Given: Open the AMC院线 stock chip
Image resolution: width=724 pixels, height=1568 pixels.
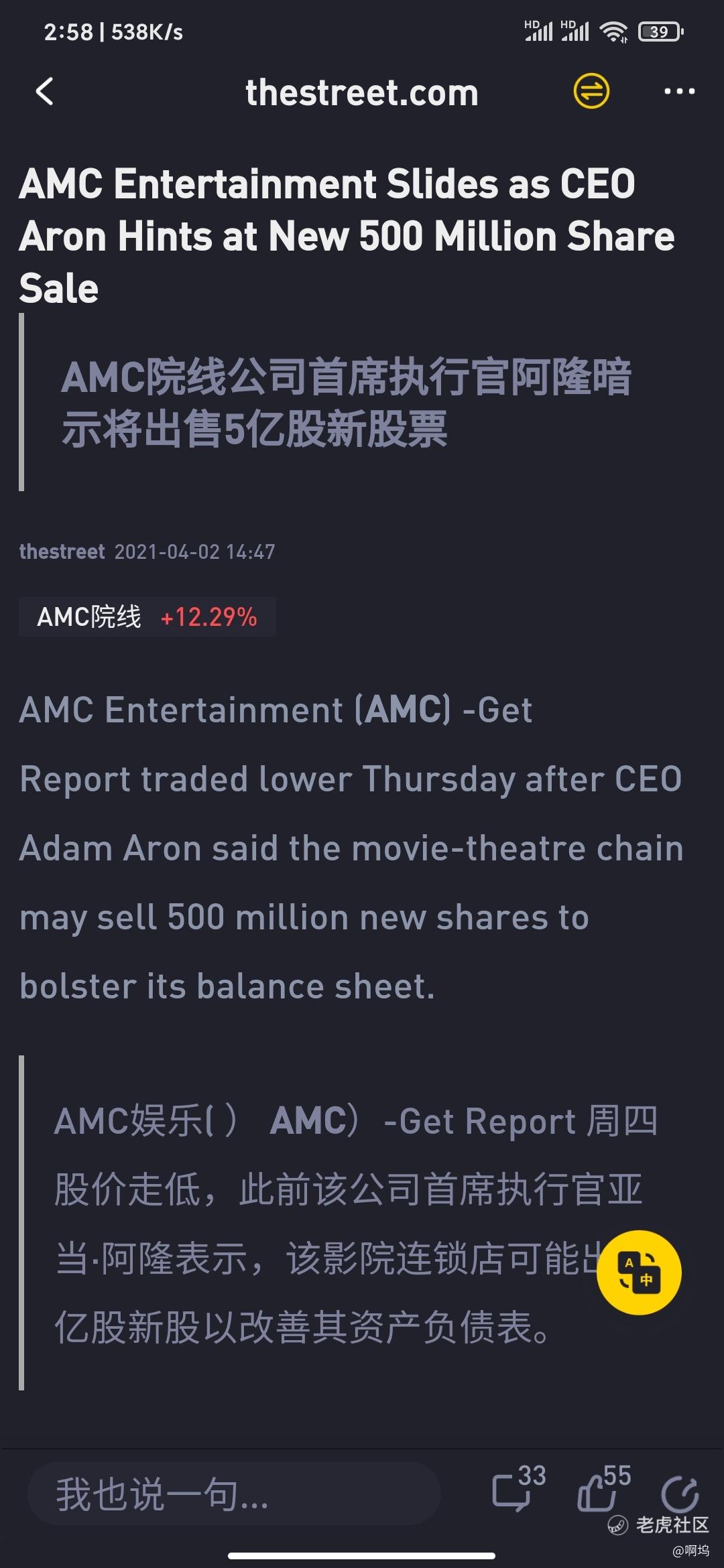Looking at the screenshot, I should [x=147, y=616].
